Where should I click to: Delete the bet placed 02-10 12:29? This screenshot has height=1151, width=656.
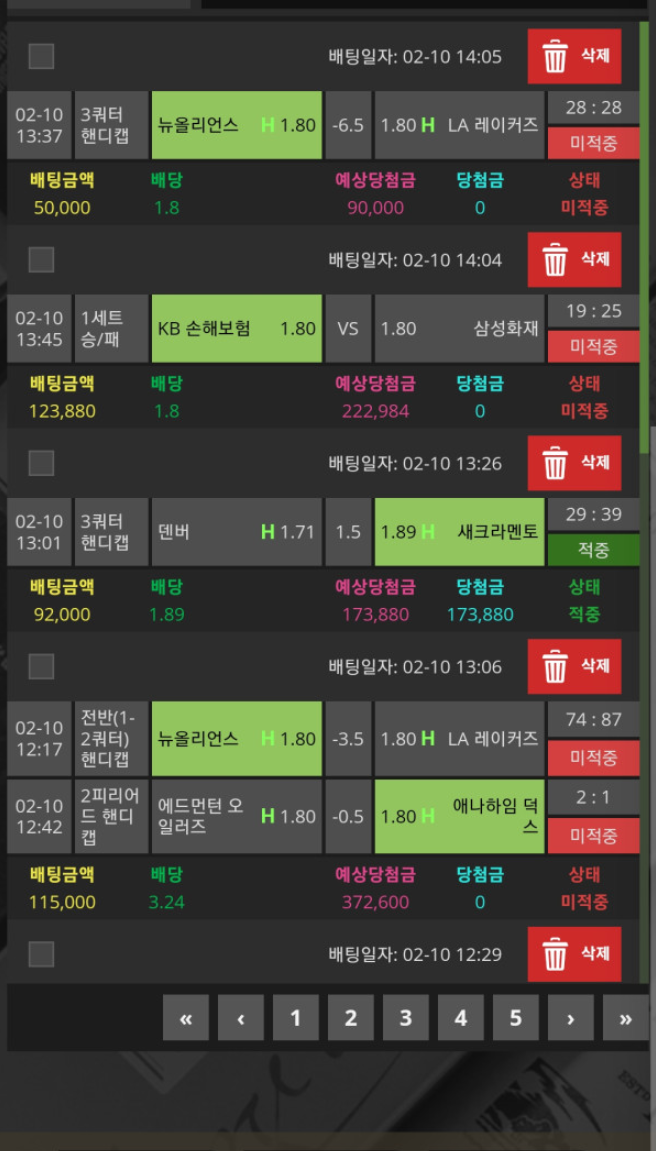(x=574, y=954)
